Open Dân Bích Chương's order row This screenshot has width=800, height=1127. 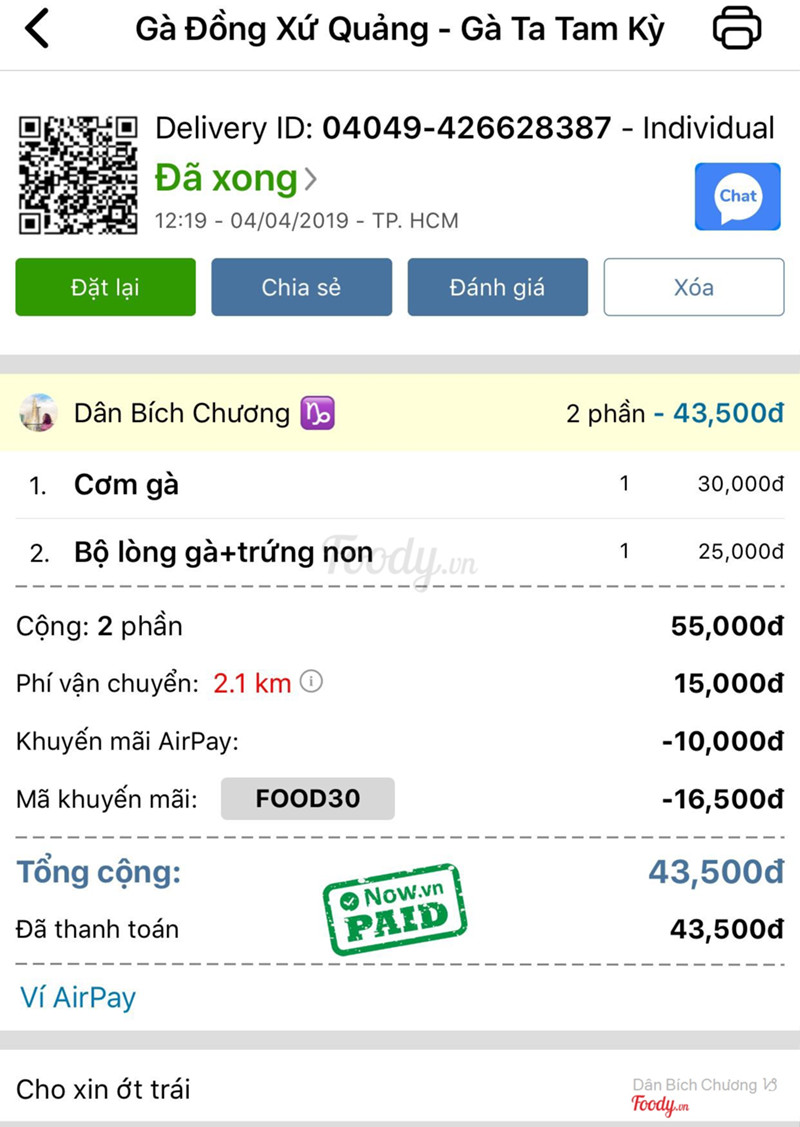[x=400, y=412]
